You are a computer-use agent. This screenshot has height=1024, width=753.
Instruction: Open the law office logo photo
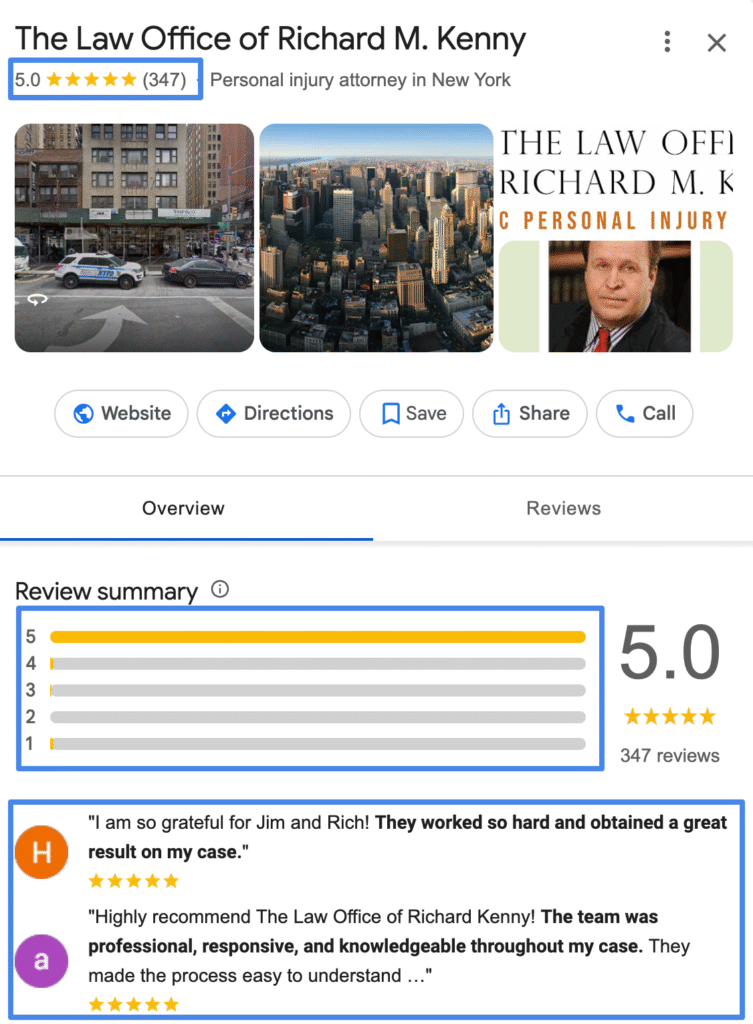click(616, 238)
